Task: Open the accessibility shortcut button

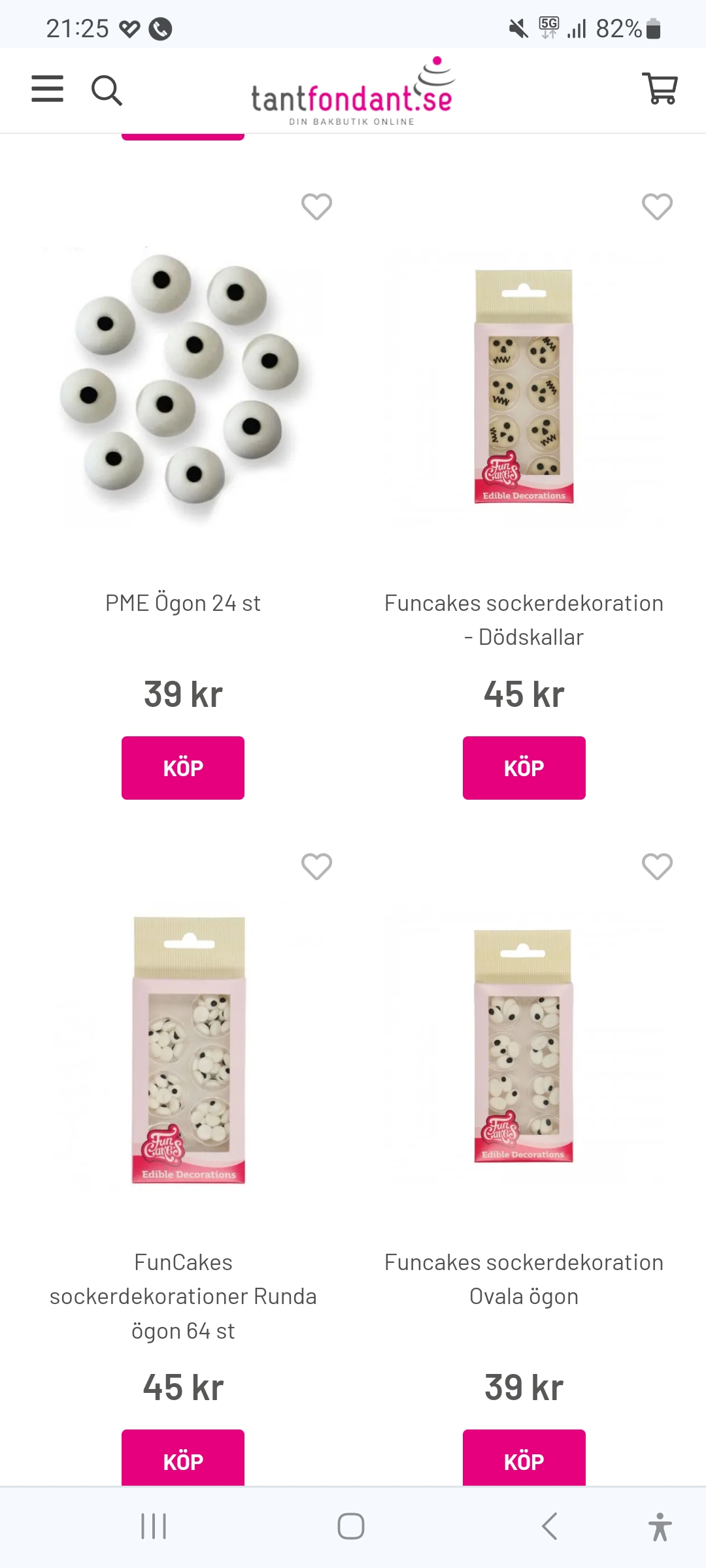Action: (660, 1526)
